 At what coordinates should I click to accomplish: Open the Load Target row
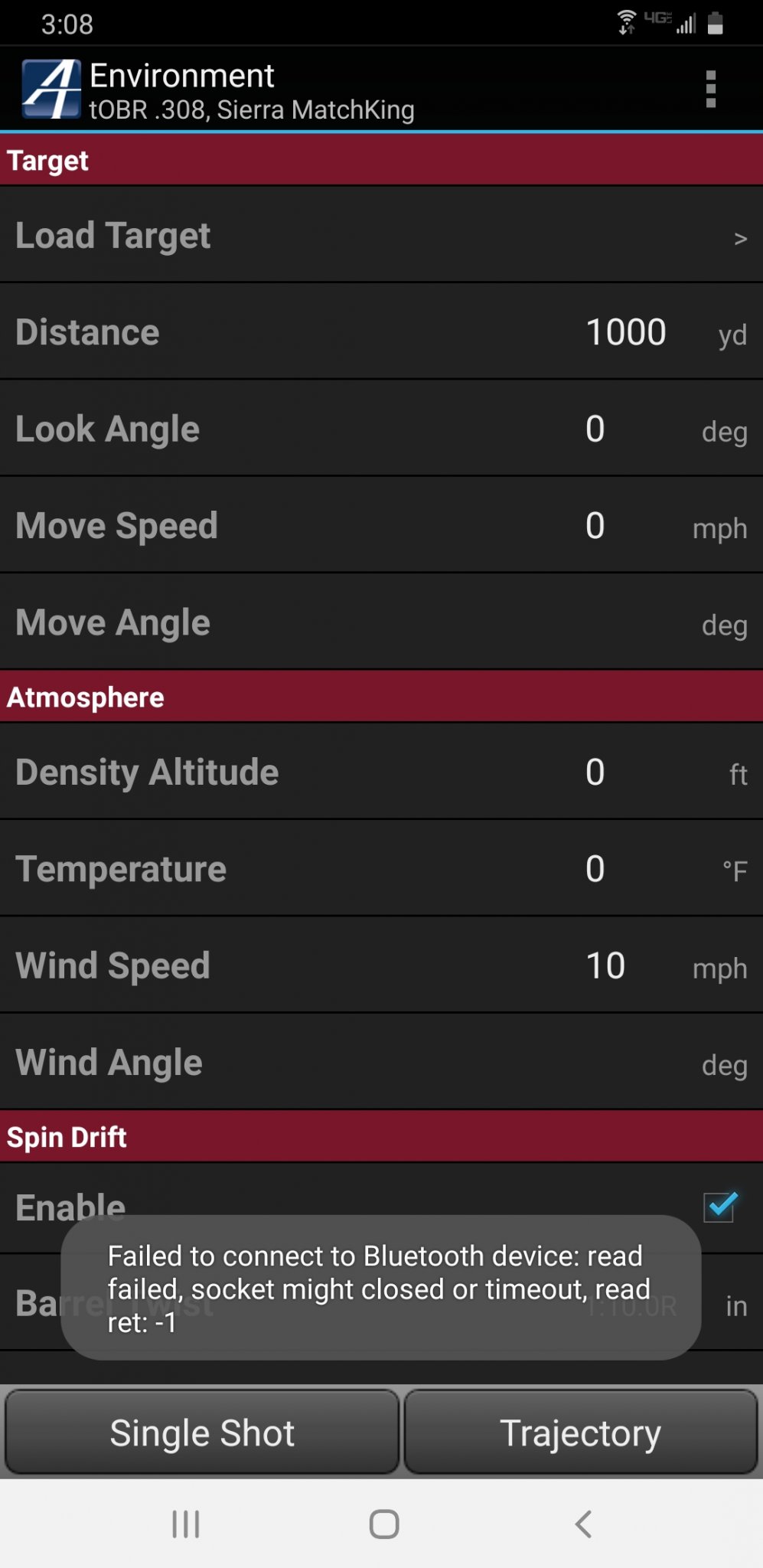[381, 236]
